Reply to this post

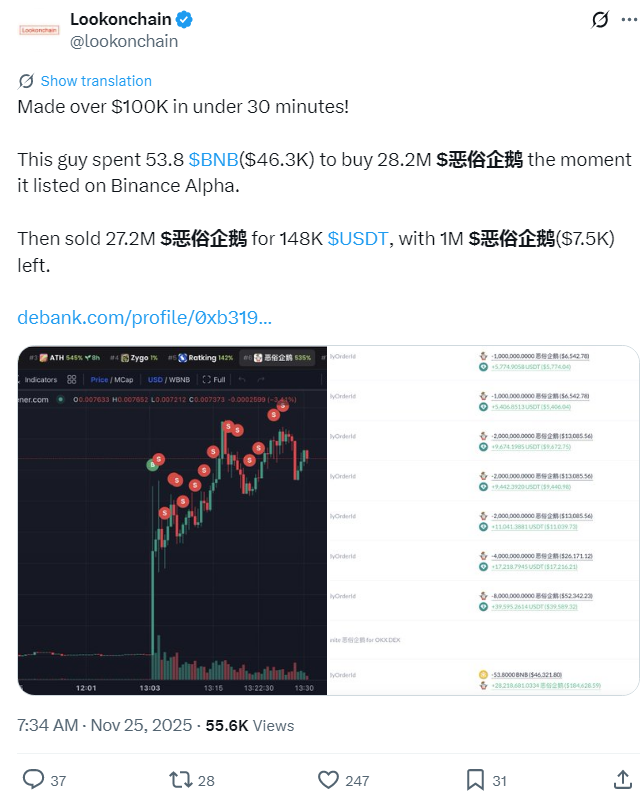[33, 779]
